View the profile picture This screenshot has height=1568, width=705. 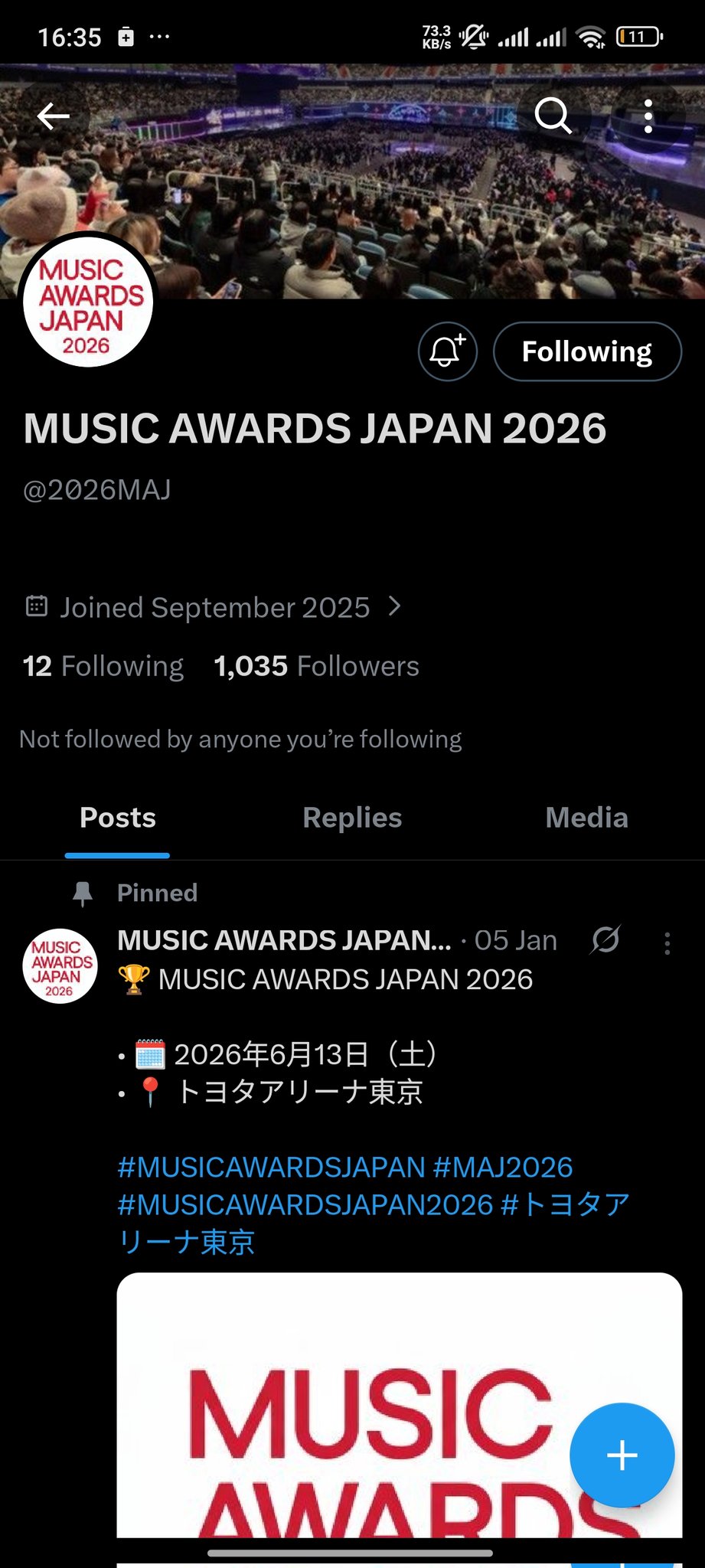[x=87, y=302]
